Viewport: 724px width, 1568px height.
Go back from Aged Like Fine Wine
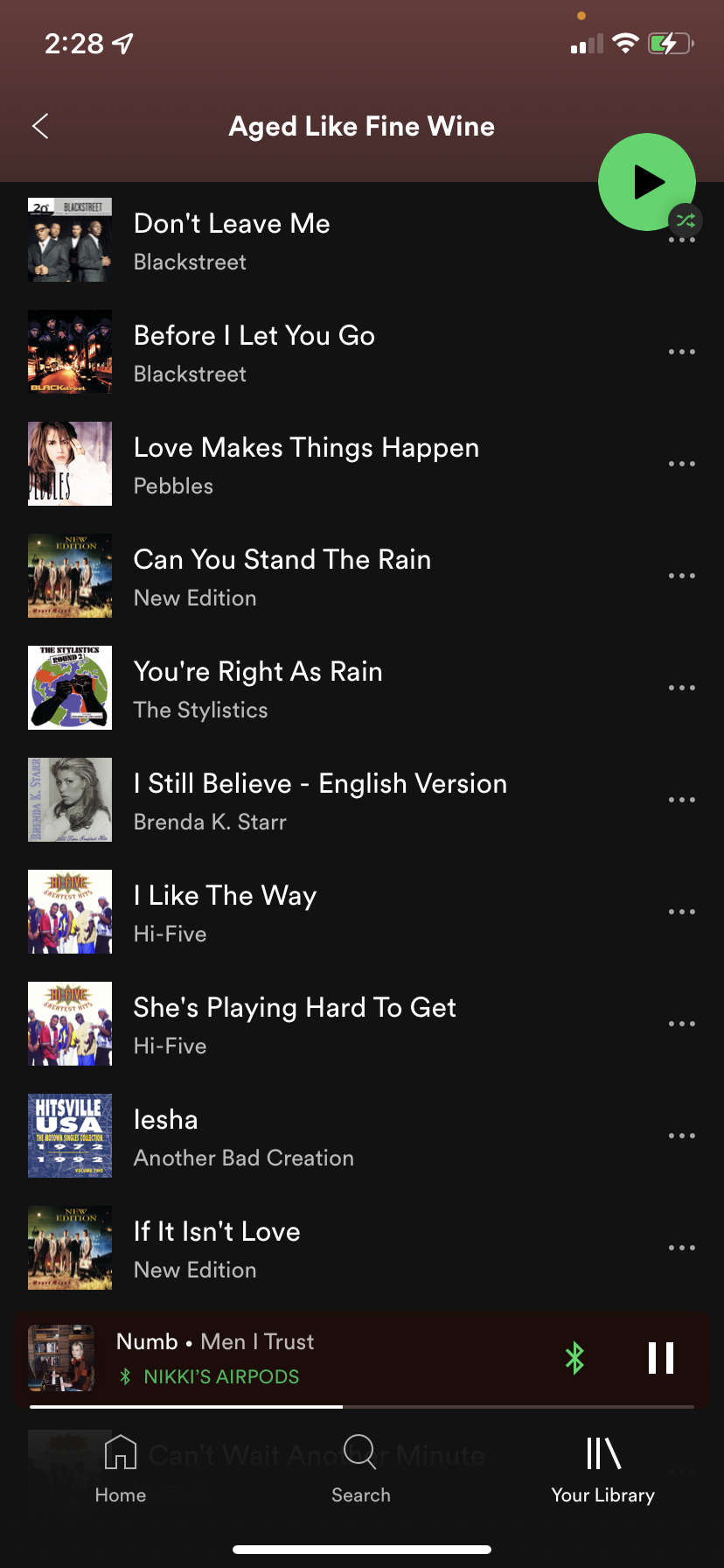tap(40, 127)
